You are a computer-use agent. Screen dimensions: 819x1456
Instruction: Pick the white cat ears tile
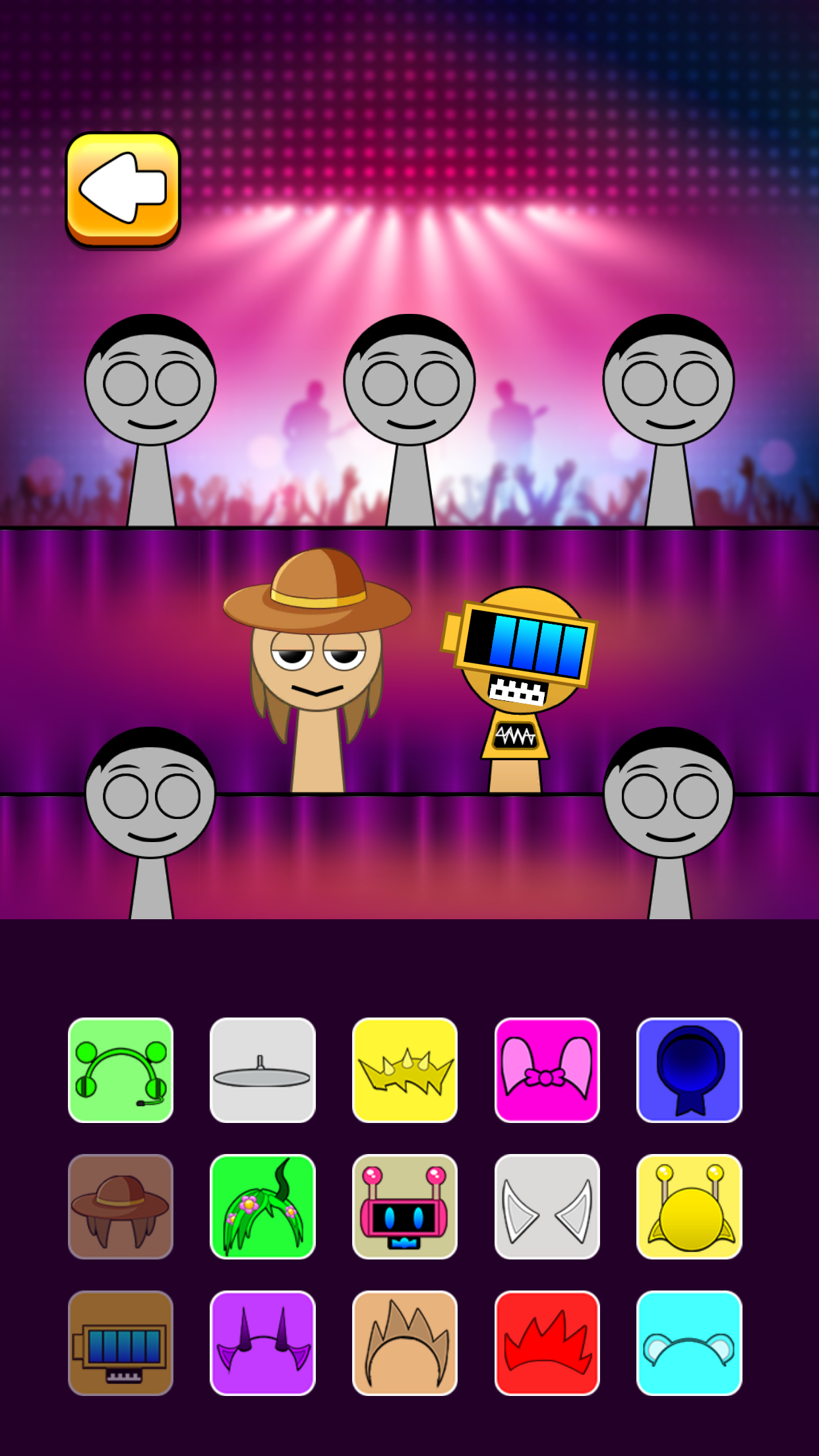pyautogui.click(x=547, y=1206)
